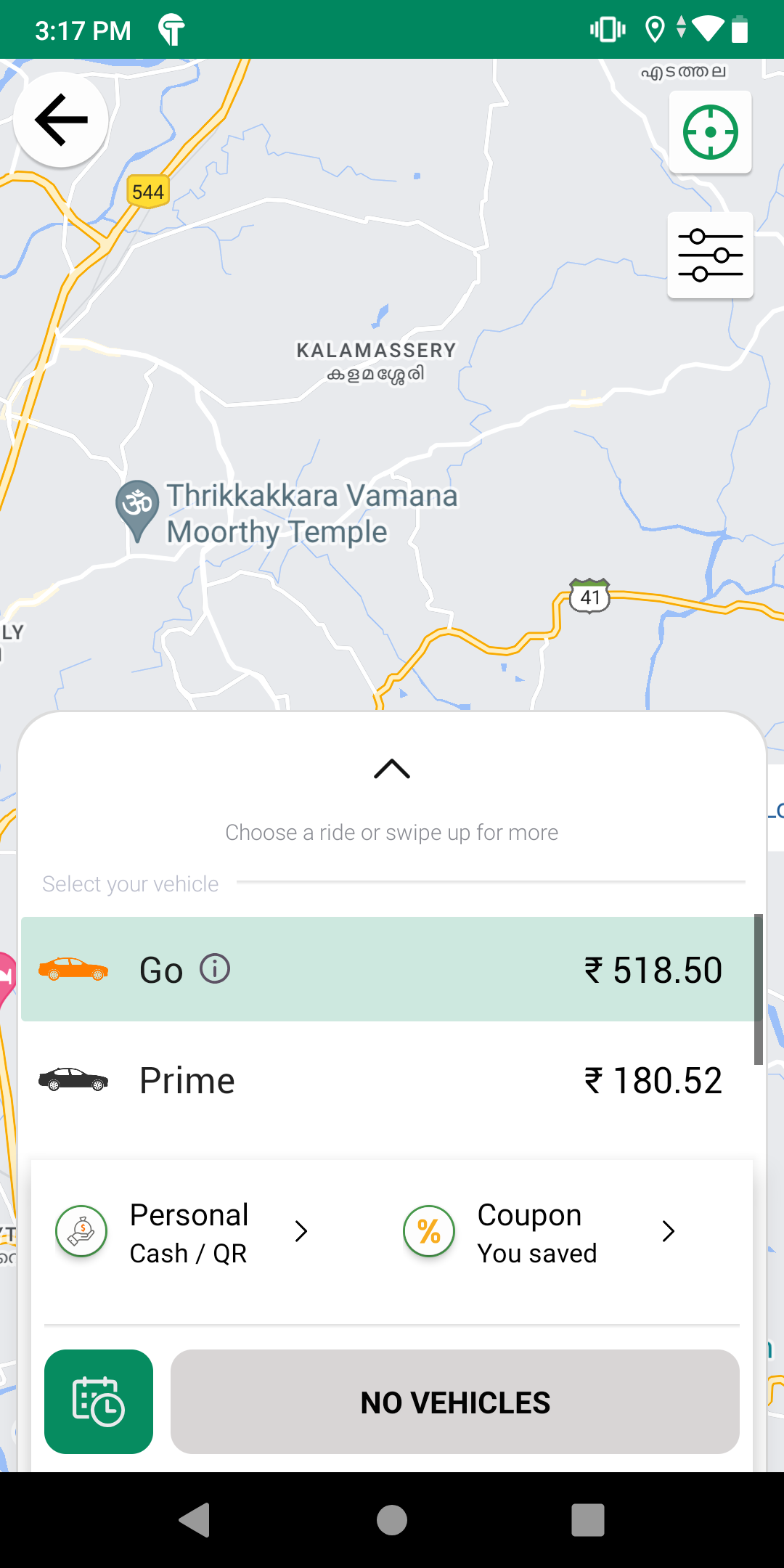784x1568 pixels.
Task: Show info about the Go ride
Action: coord(215,969)
